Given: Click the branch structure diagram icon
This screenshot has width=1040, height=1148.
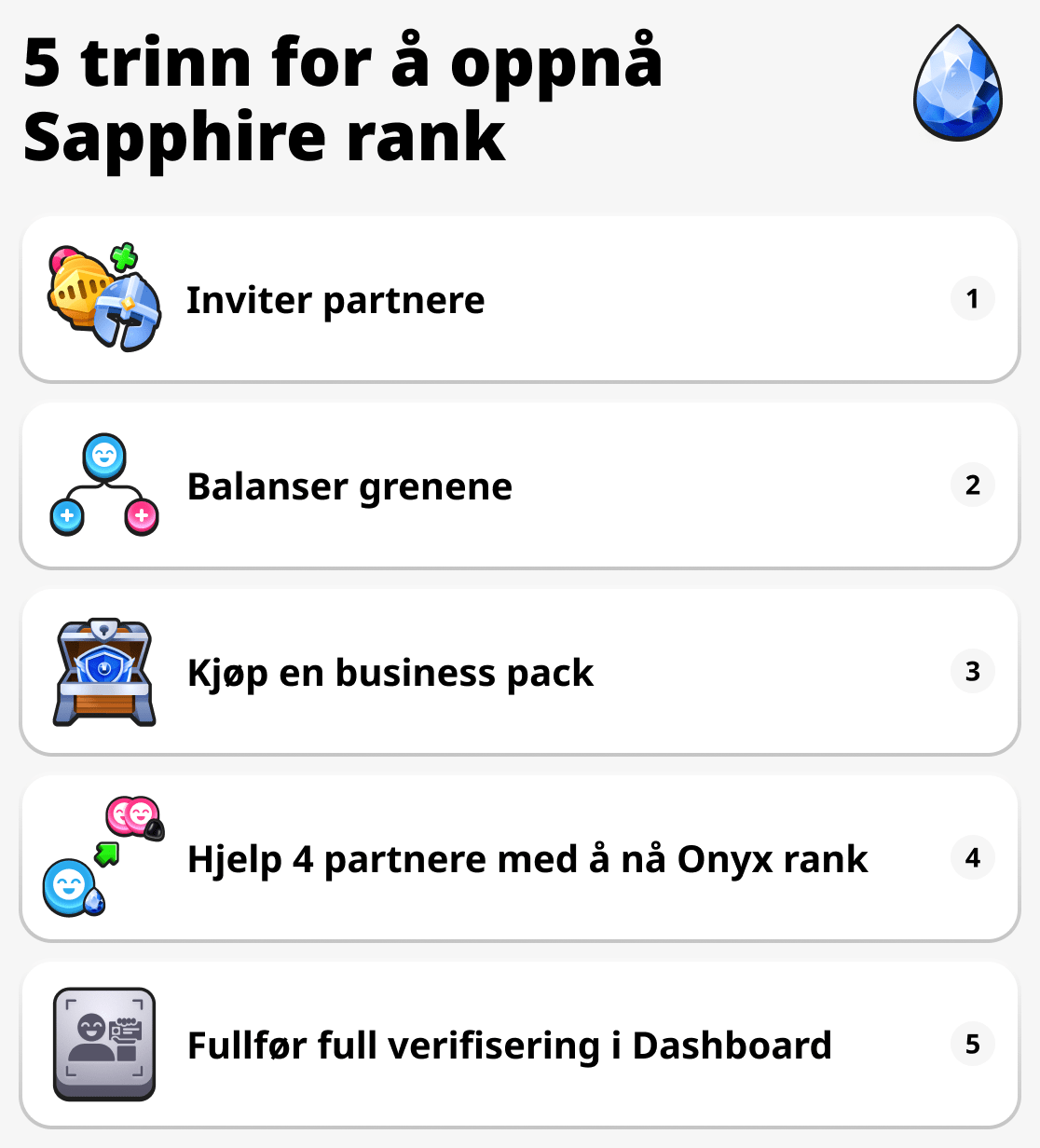Looking at the screenshot, I should [x=103, y=485].
